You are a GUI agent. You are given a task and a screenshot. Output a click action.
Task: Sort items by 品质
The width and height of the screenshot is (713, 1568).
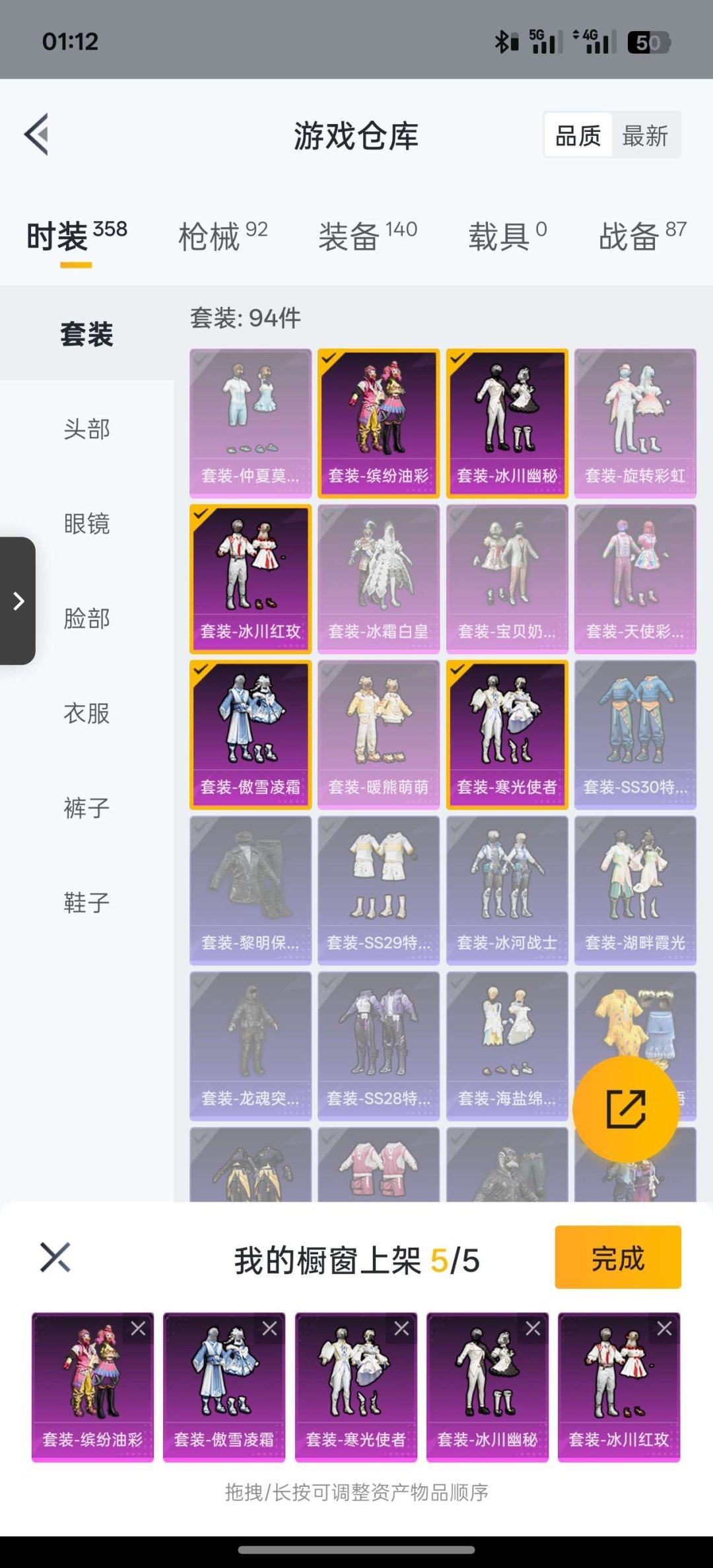[578, 136]
